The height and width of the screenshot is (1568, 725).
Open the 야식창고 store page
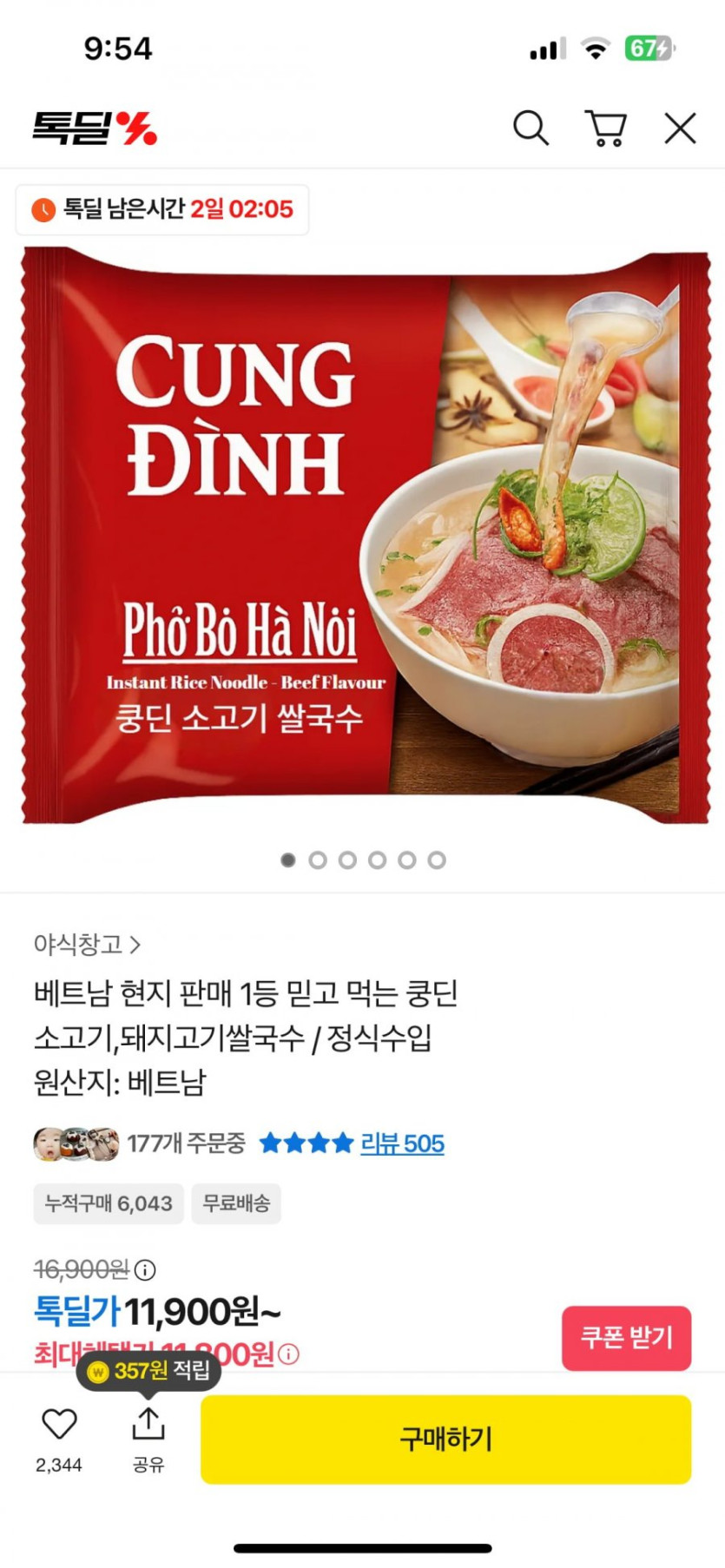(x=87, y=944)
